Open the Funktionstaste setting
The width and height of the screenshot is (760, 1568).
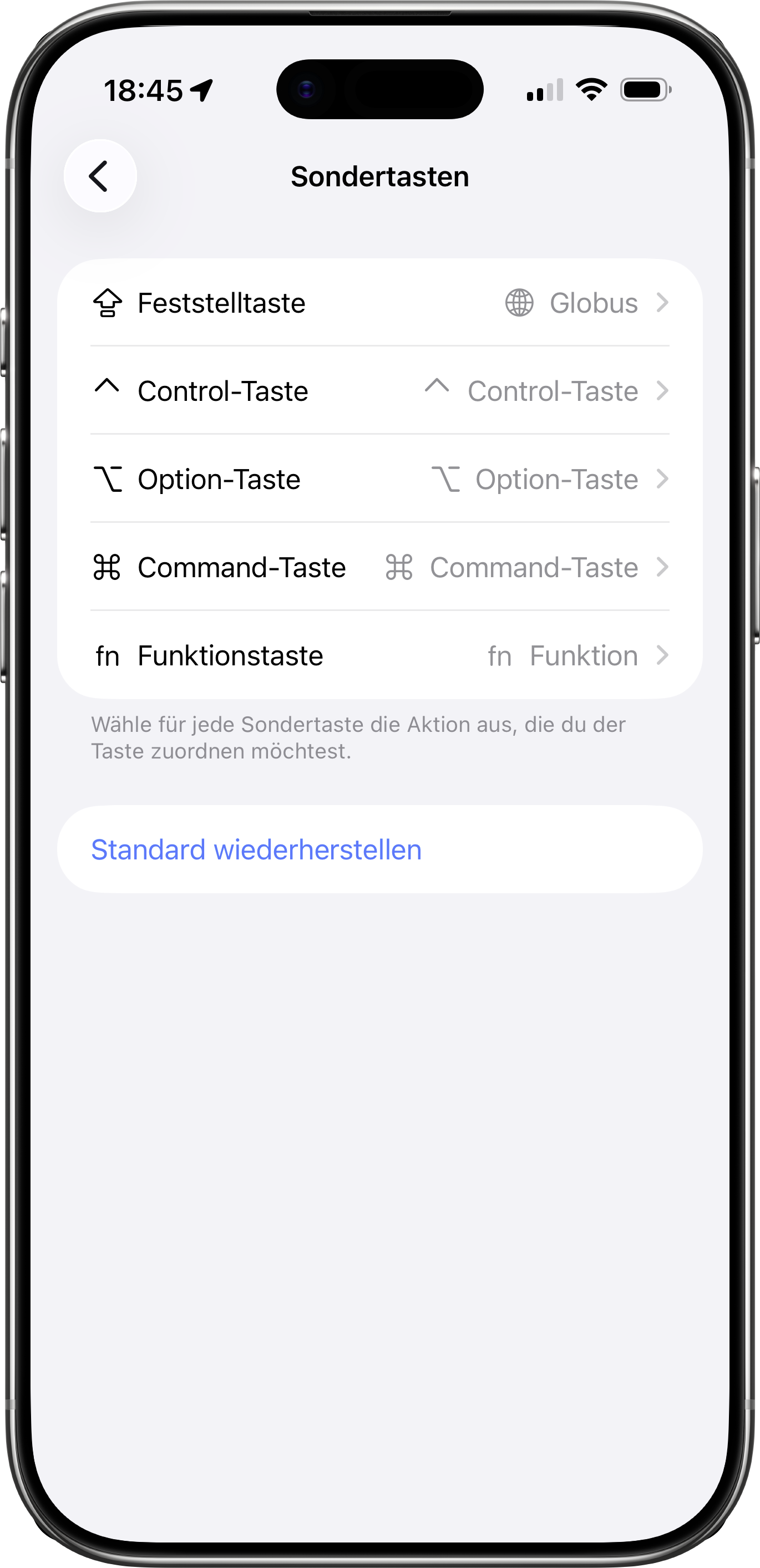[x=379, y=655]
